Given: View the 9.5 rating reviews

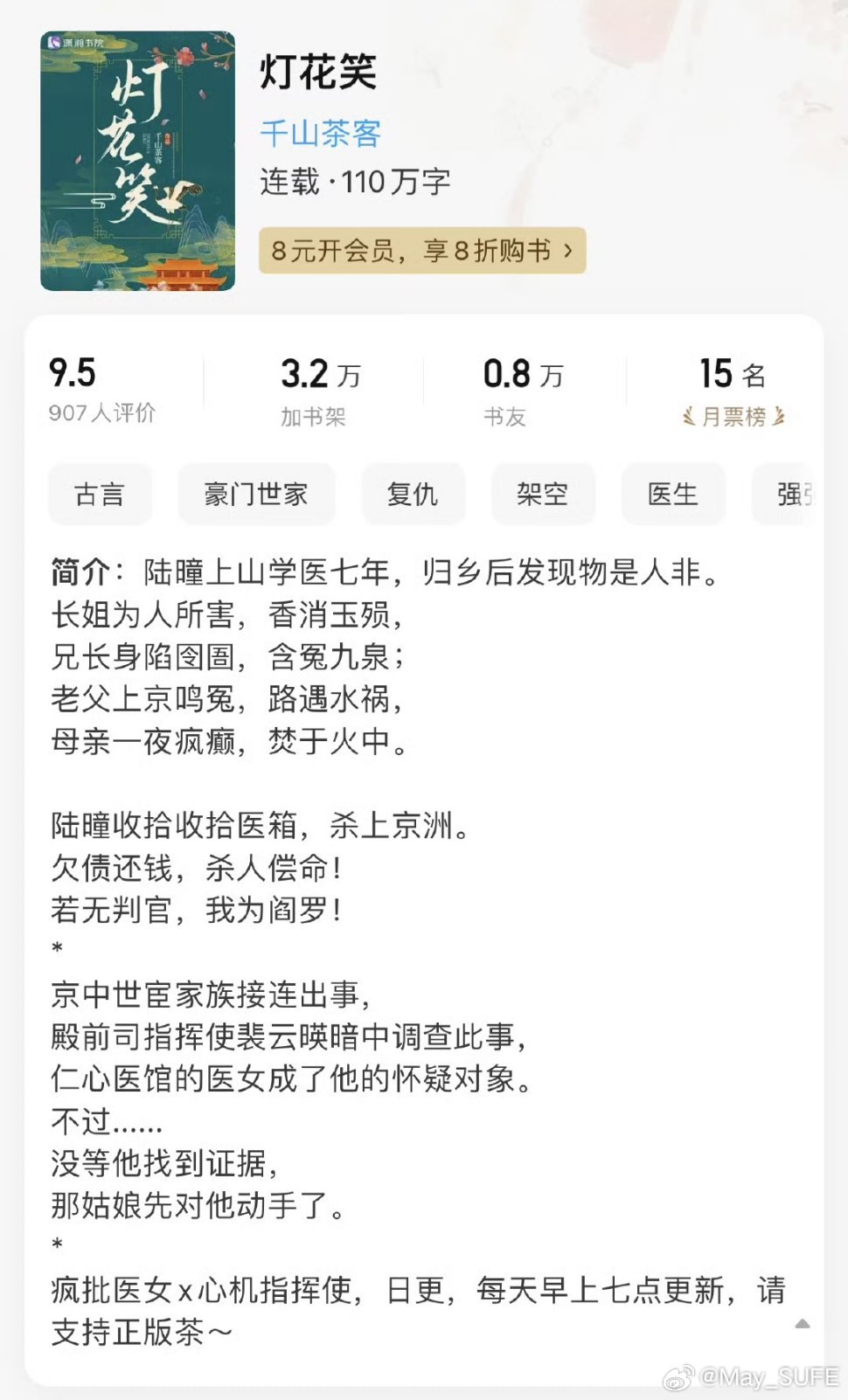Looking at the screenshot, I should 101,389.
